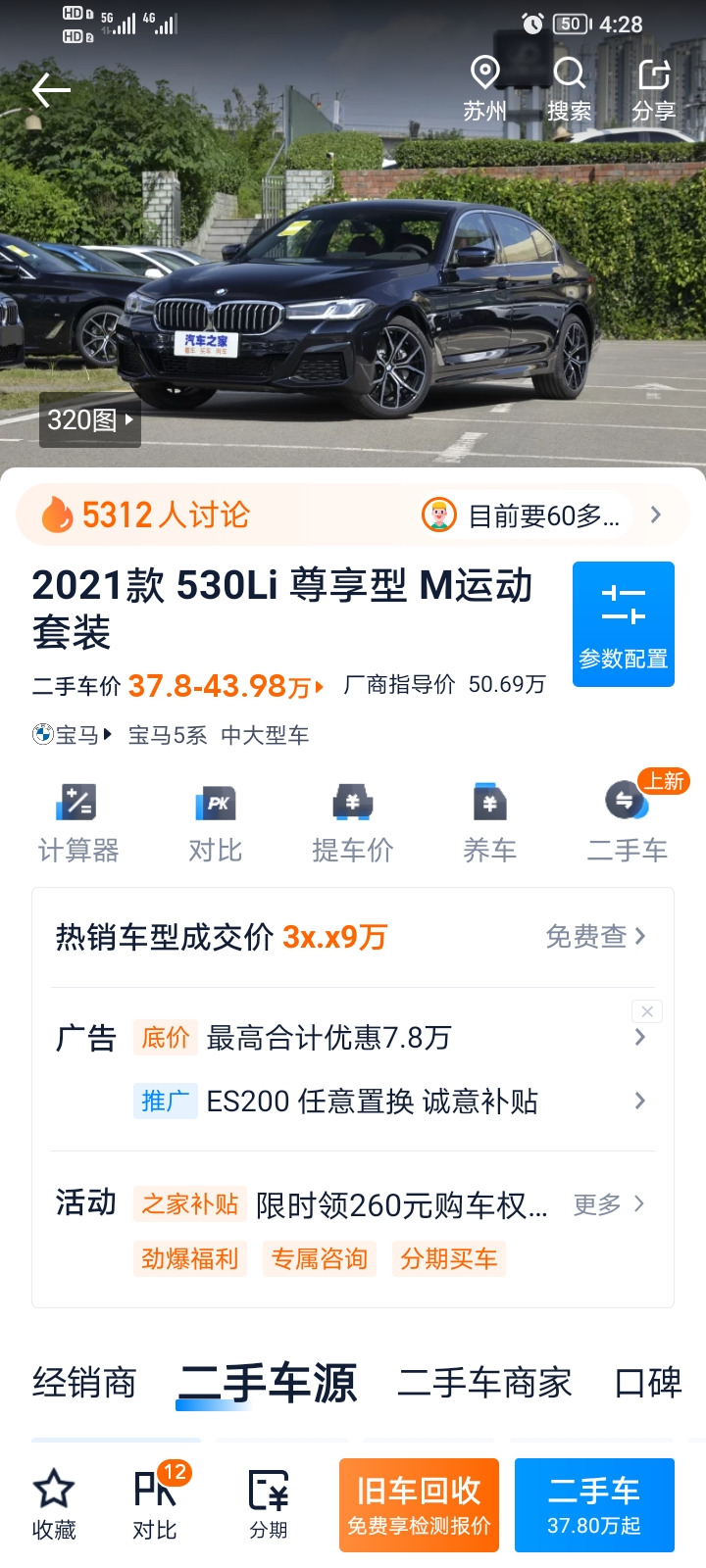Open 参数配置 specifications
Screen dimensions: 706x1568
click(x=624, y=624)
